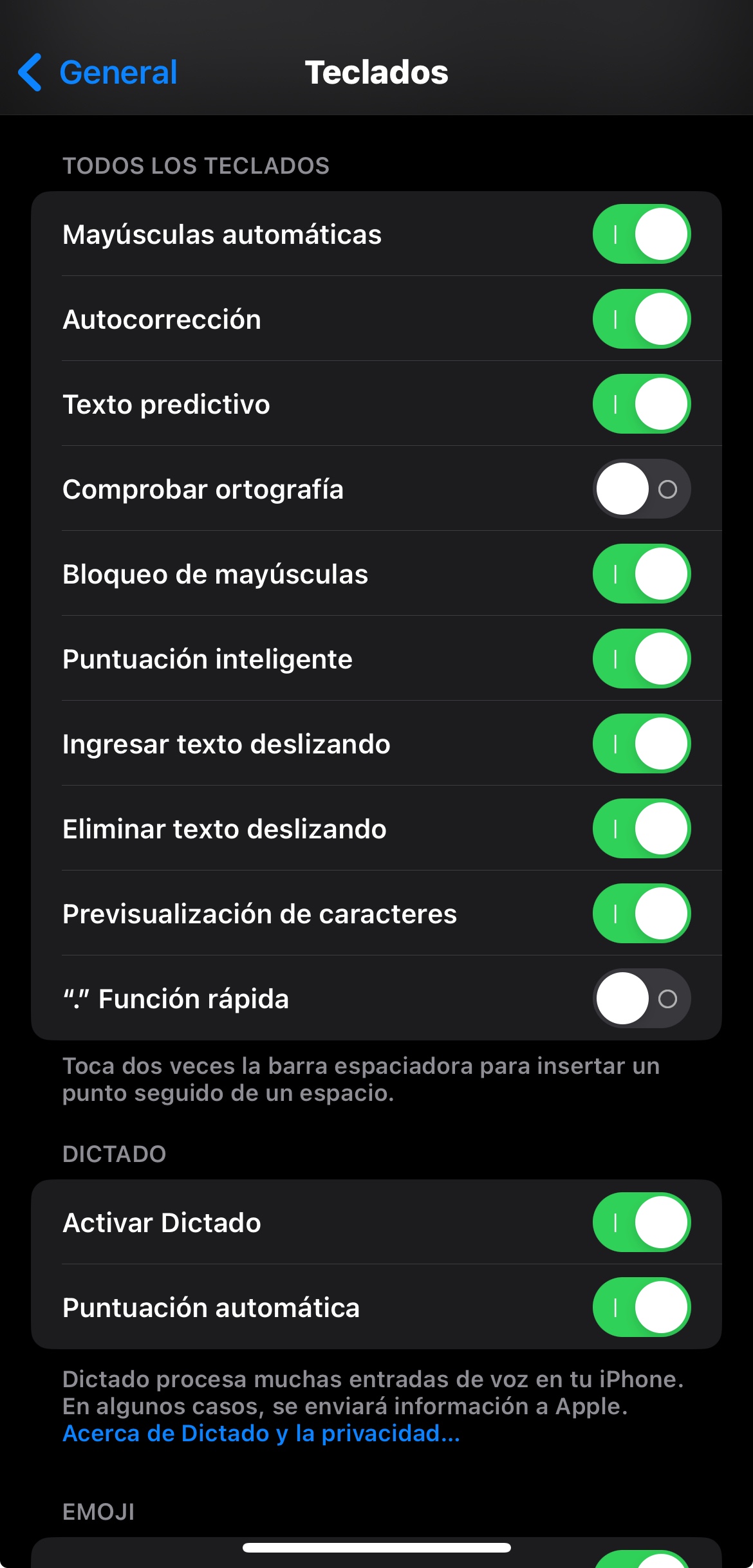This screenshot has width=753, height=1568.
Task: Turn off Ingresar texto deslizando
Action: coord(641,744)
